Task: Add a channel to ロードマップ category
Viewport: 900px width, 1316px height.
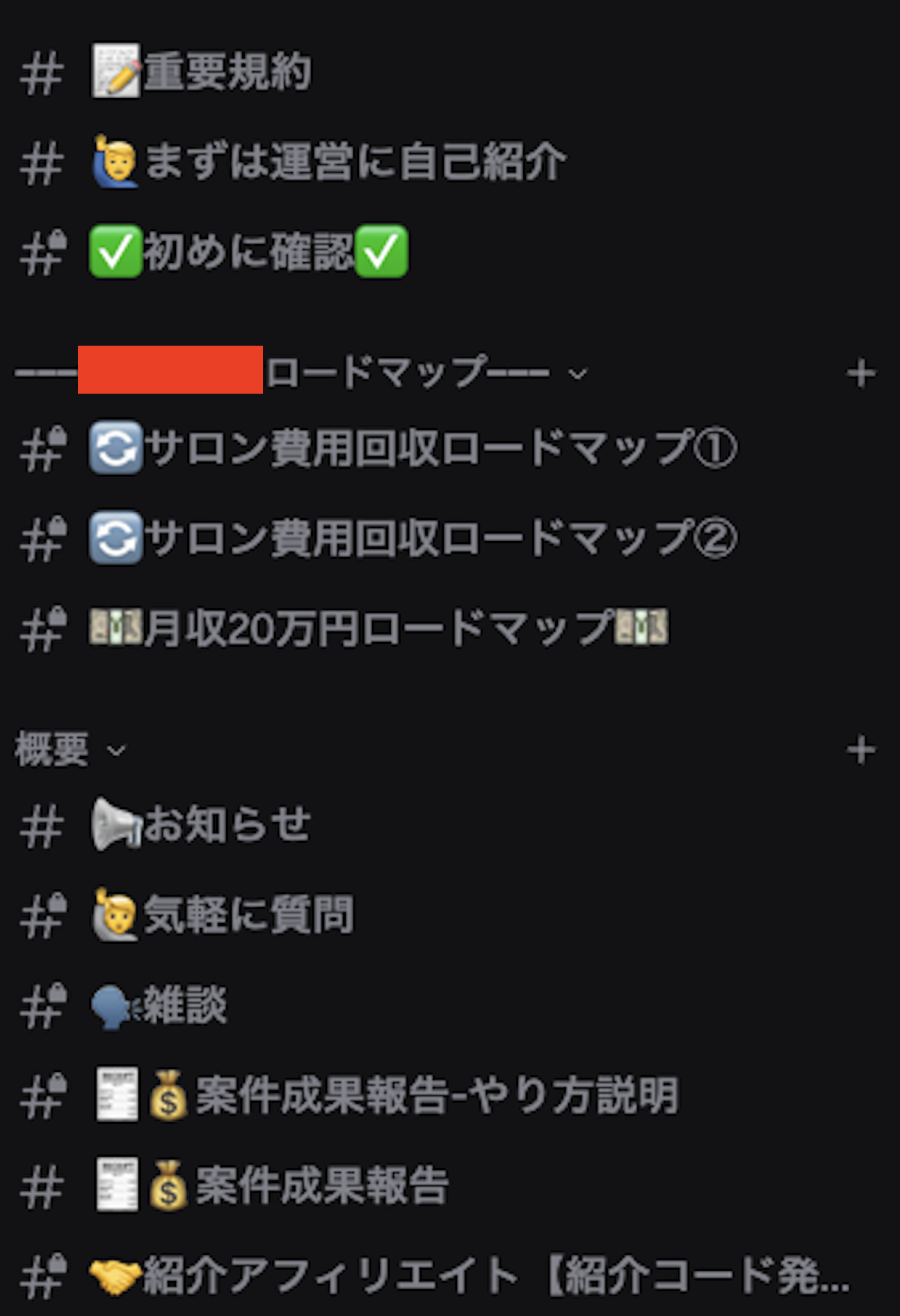Action: 861,374
